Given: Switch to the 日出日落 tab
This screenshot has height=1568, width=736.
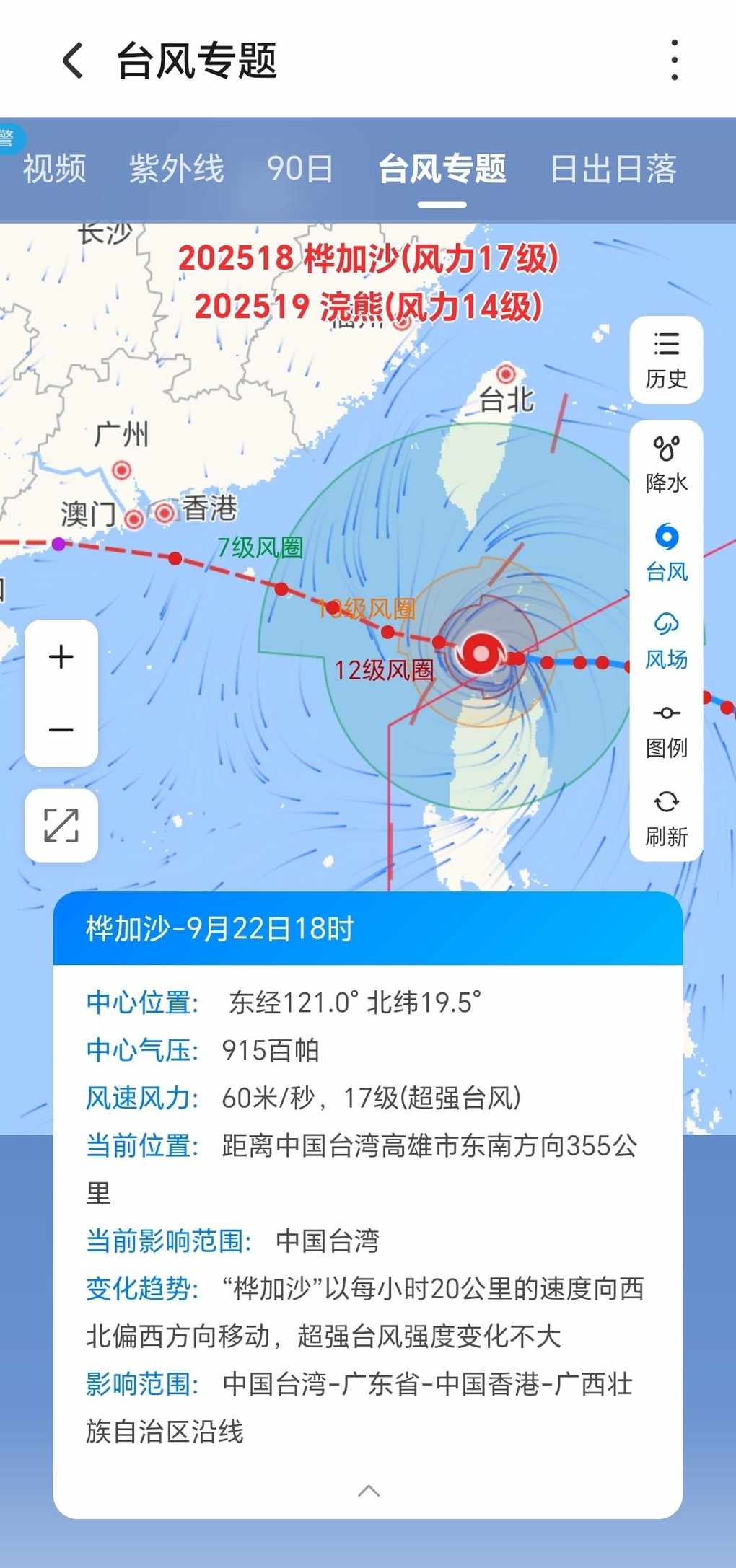Looking at the screenshot, I should pos(613,169).
